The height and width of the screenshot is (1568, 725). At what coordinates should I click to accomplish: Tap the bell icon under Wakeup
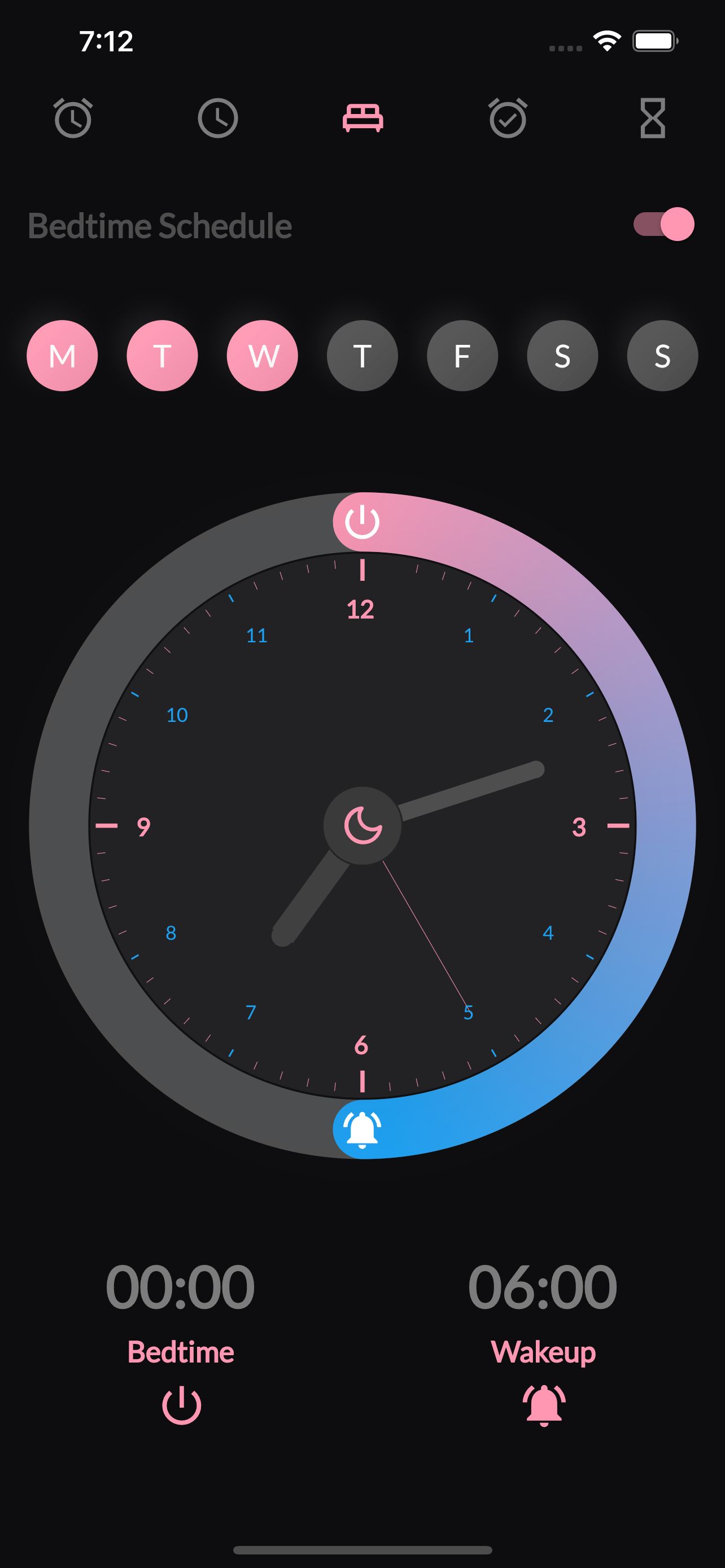point(544,1405)
